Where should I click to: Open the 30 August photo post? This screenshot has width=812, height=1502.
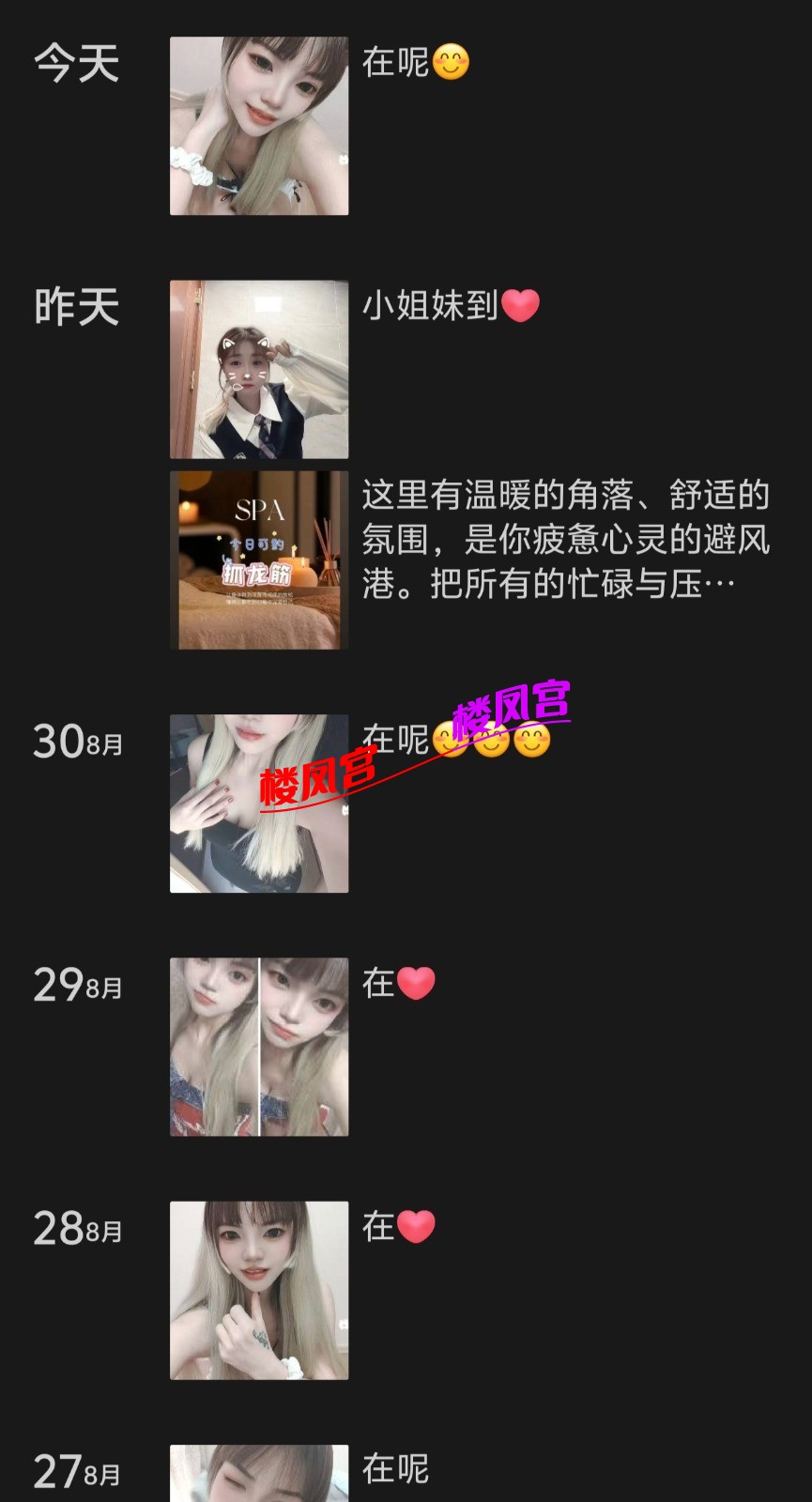point(259,804)
